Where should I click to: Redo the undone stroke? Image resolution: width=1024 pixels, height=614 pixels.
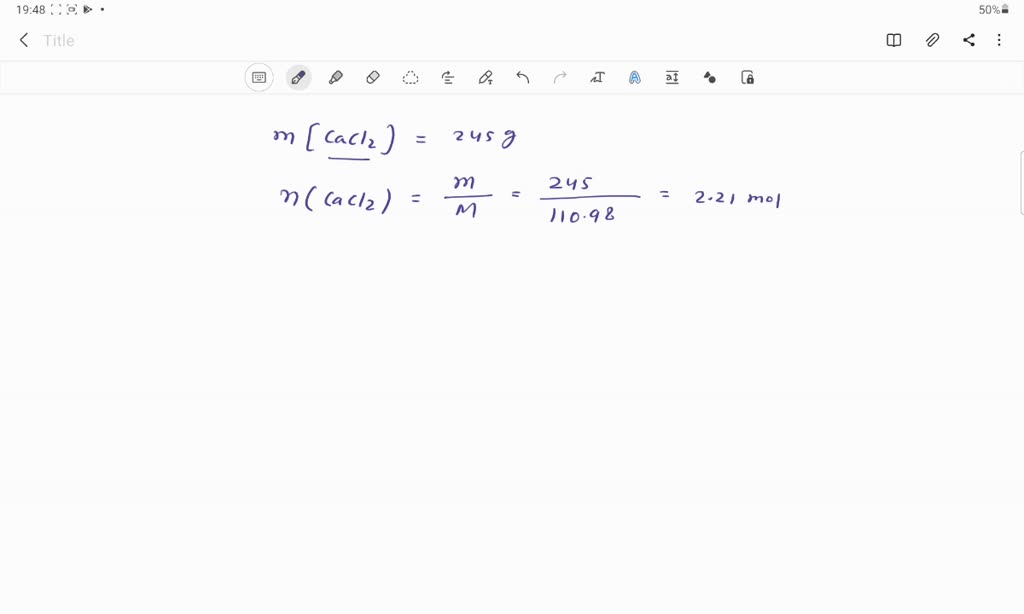coord(560,77)
